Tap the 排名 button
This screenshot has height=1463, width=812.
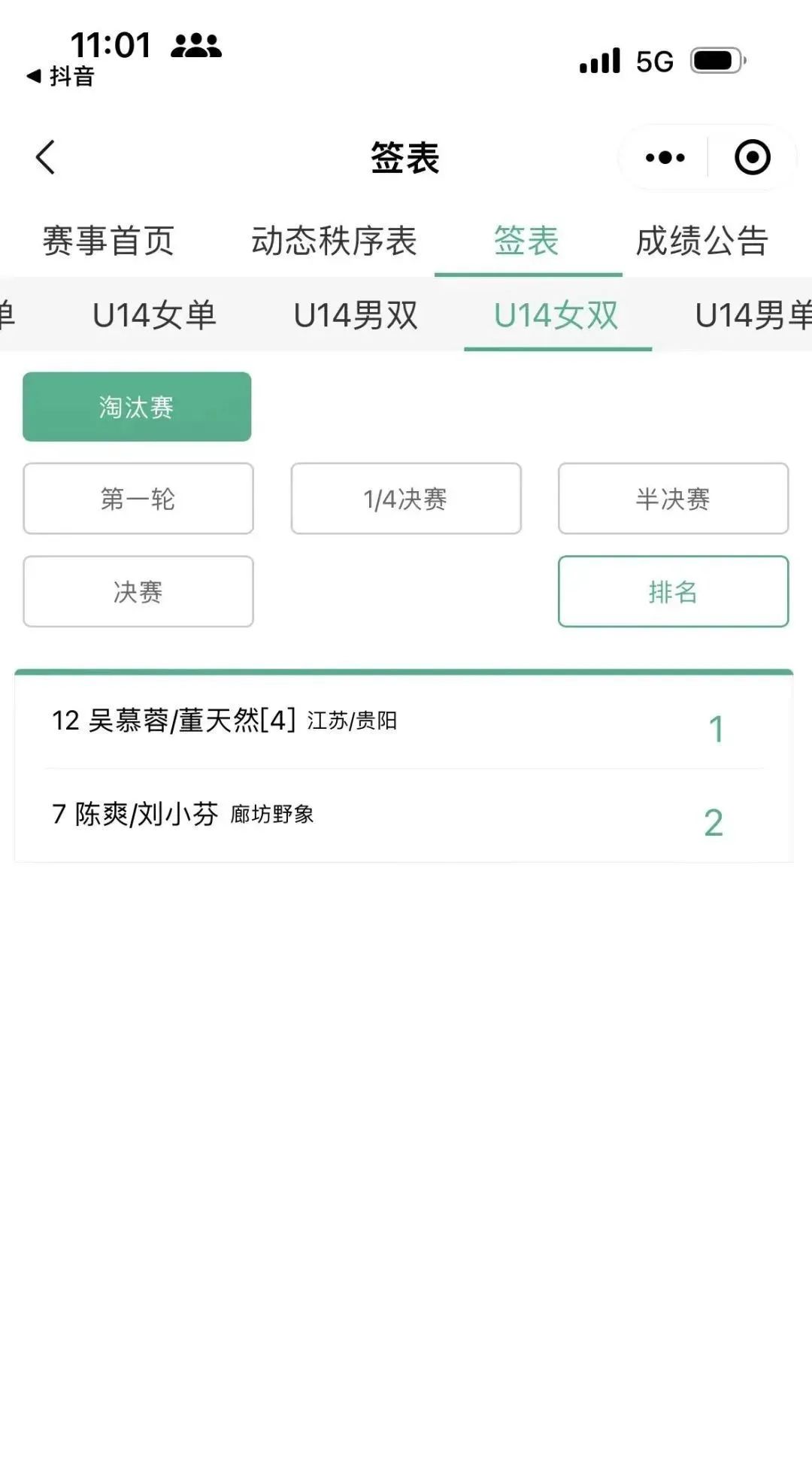tap(673, 592)
